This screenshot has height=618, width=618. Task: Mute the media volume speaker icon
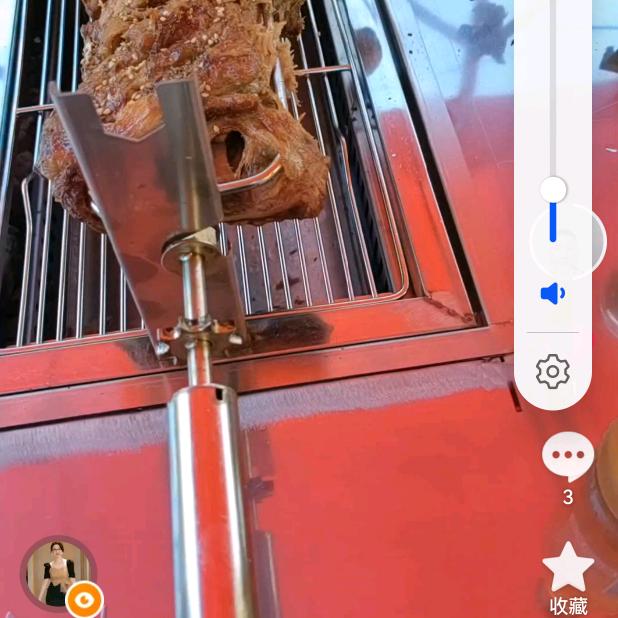(x=553, y=293)
